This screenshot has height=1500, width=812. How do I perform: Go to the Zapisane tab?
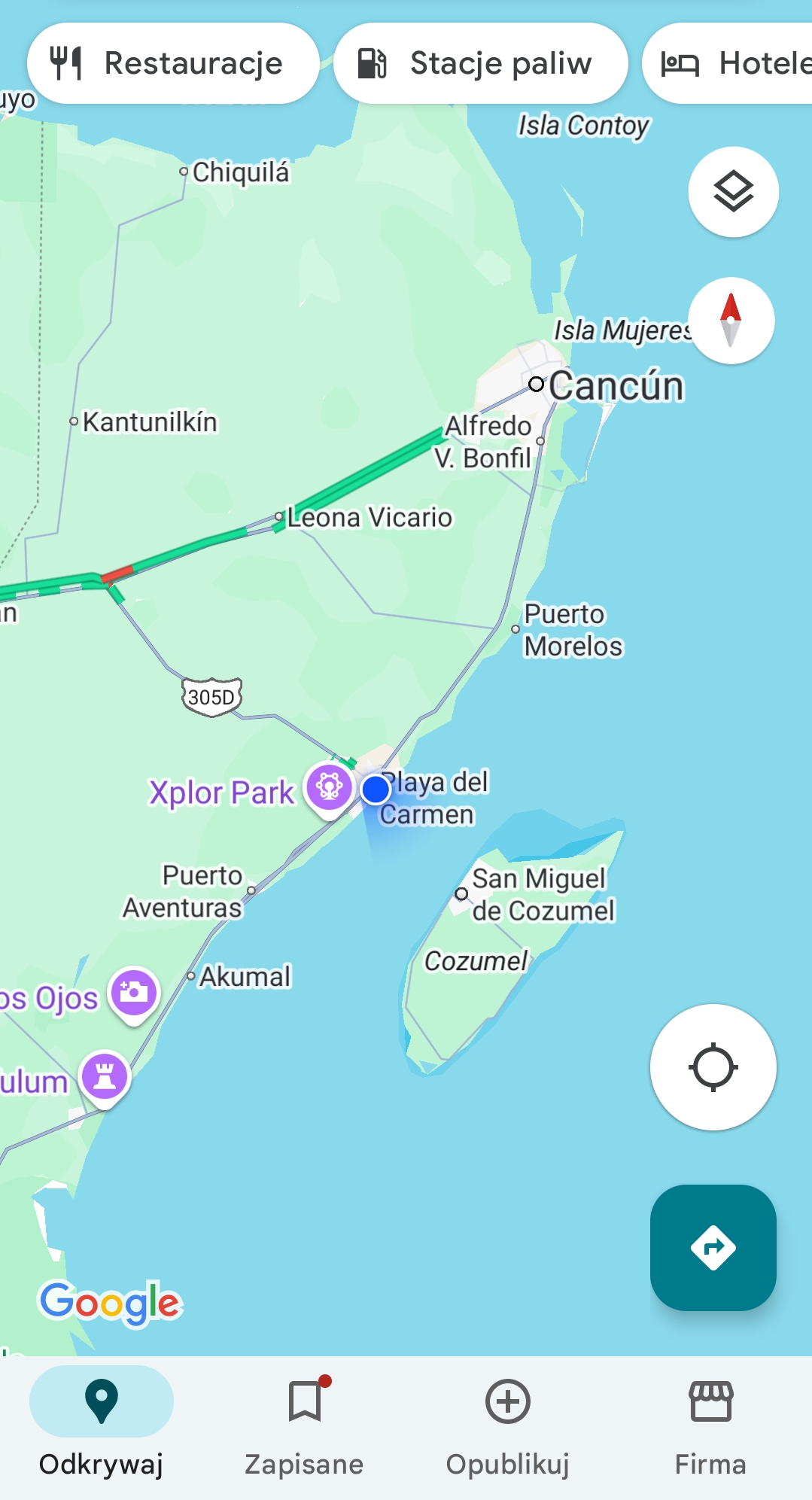[304, 1422]
